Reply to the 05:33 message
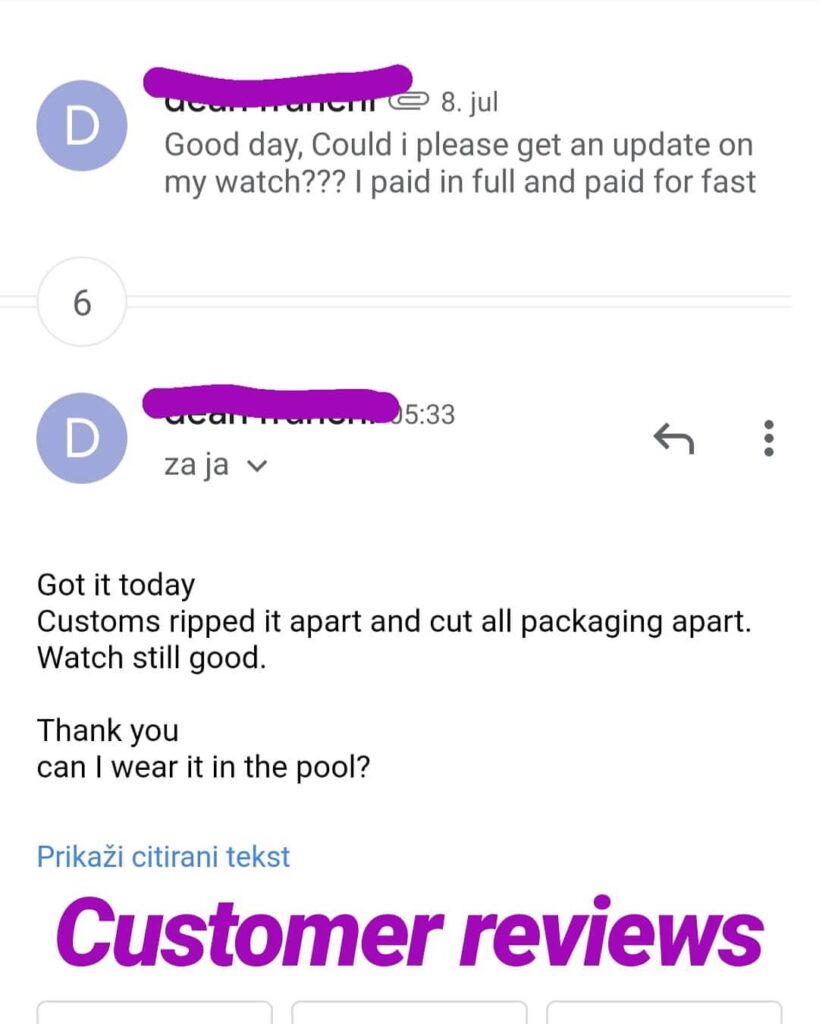 click(x=673, y=437)
